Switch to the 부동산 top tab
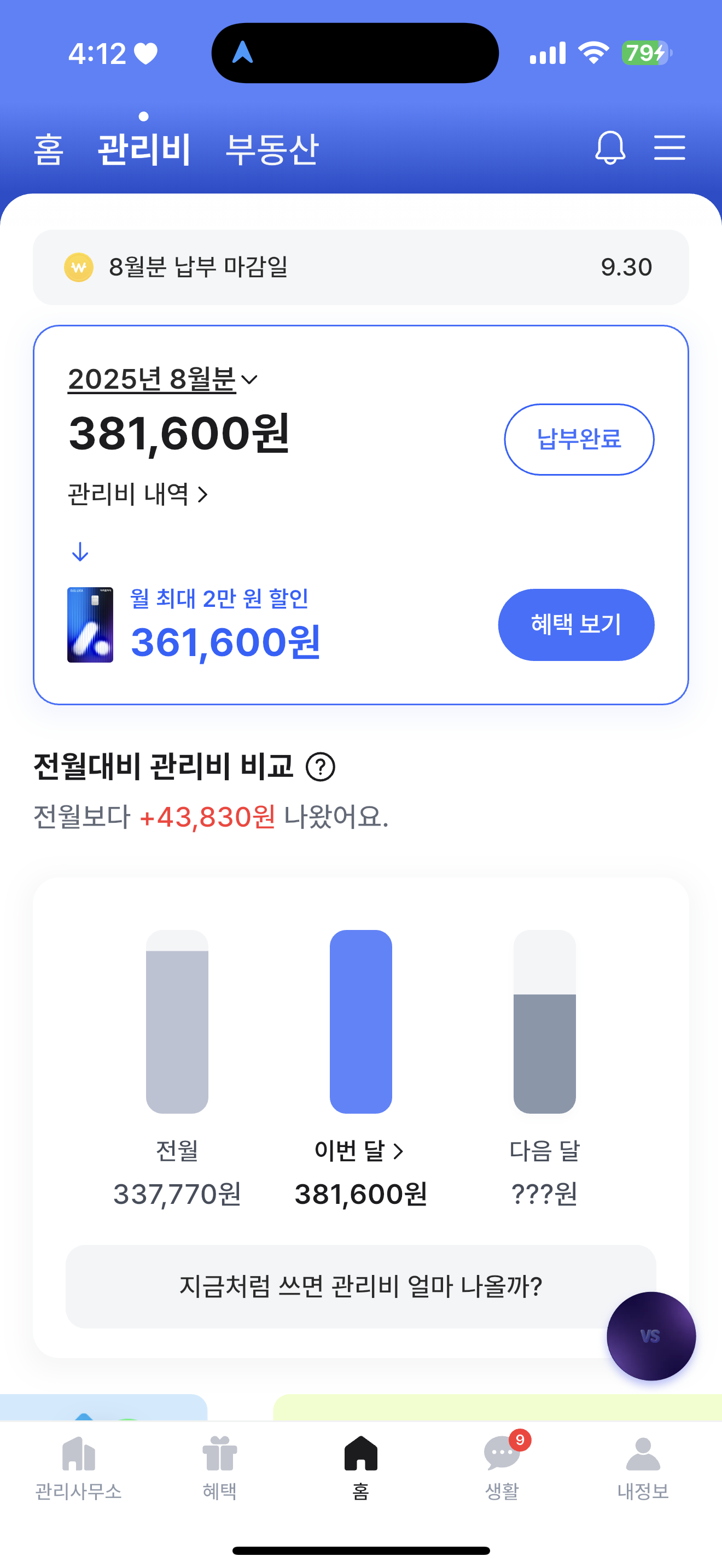 pyautogui.click(x=272, y=149)
